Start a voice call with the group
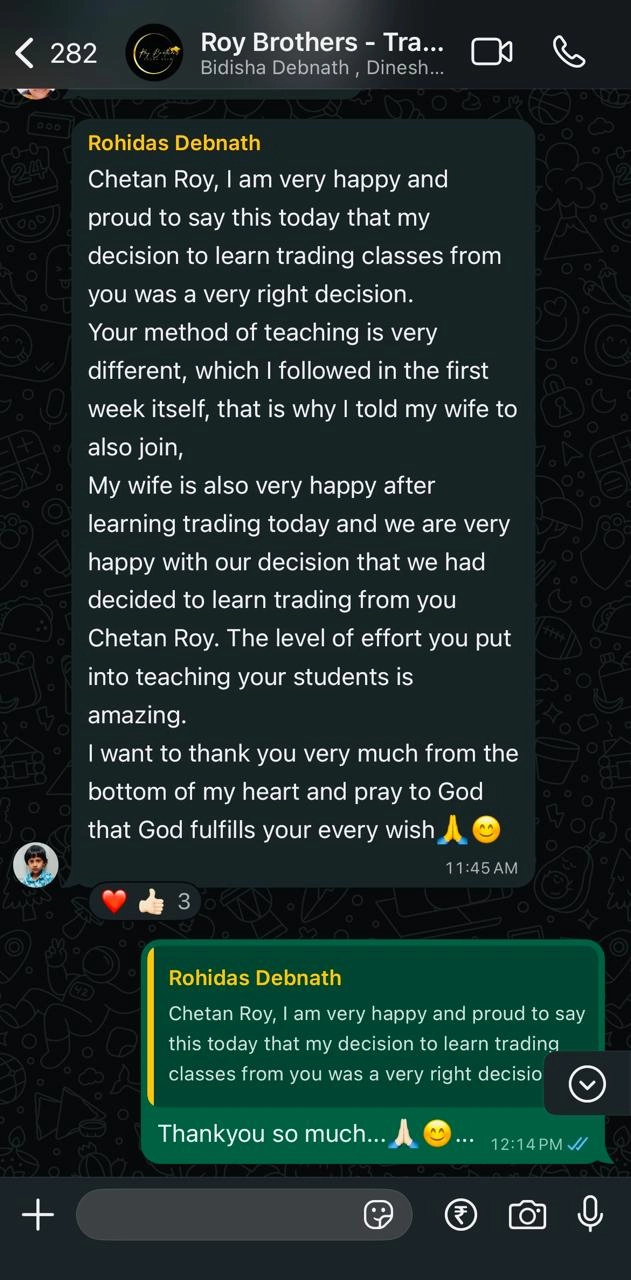Screen dimensions: 631x1280 (569, 52)
